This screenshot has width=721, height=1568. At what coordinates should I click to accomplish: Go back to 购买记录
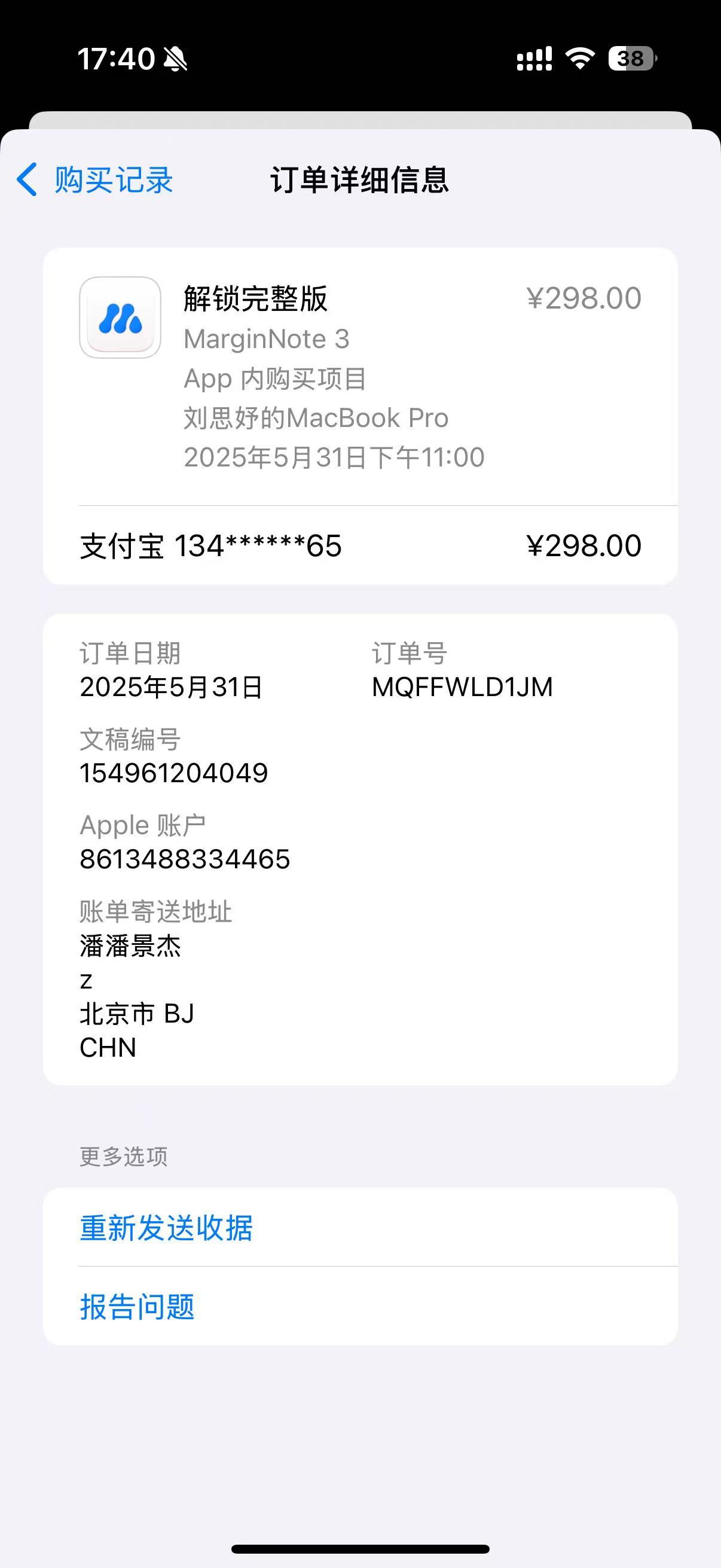(x=95, y=180)
